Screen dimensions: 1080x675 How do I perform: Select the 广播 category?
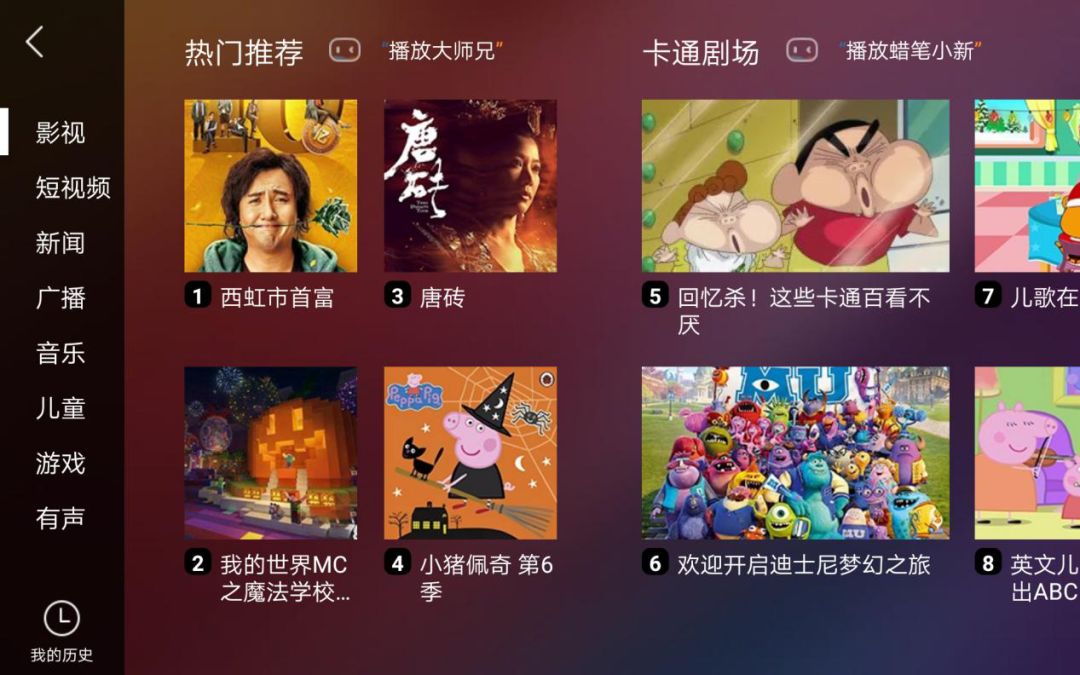(x=60, y=298)
